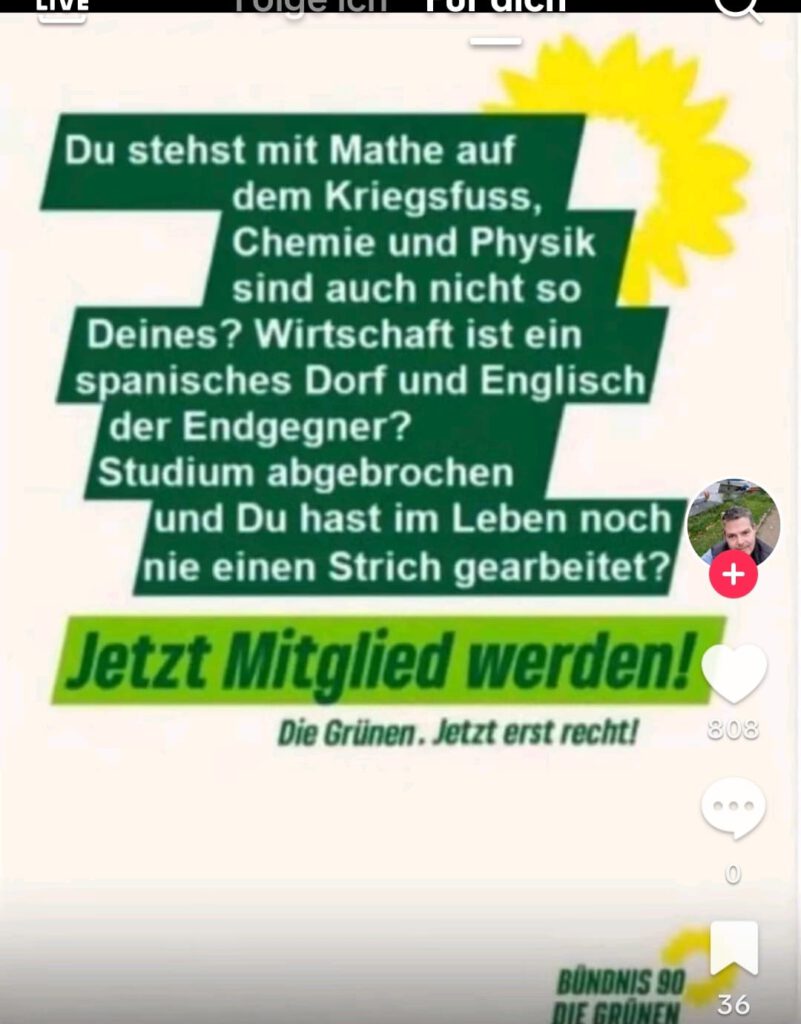801x1024 pixels.
Task: Bookmark this video
Action: pyautogui.click(x=734, y=950)
